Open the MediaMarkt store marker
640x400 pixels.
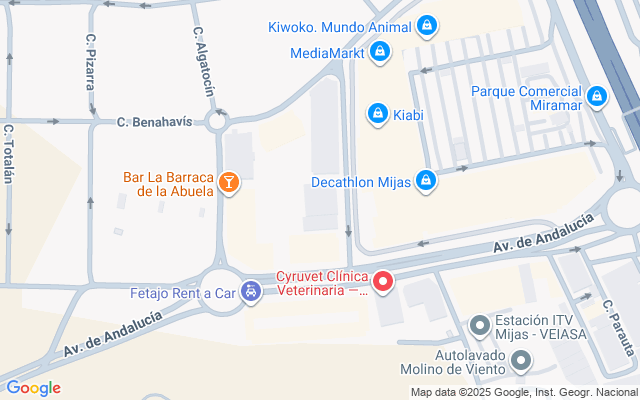[379, 52]
